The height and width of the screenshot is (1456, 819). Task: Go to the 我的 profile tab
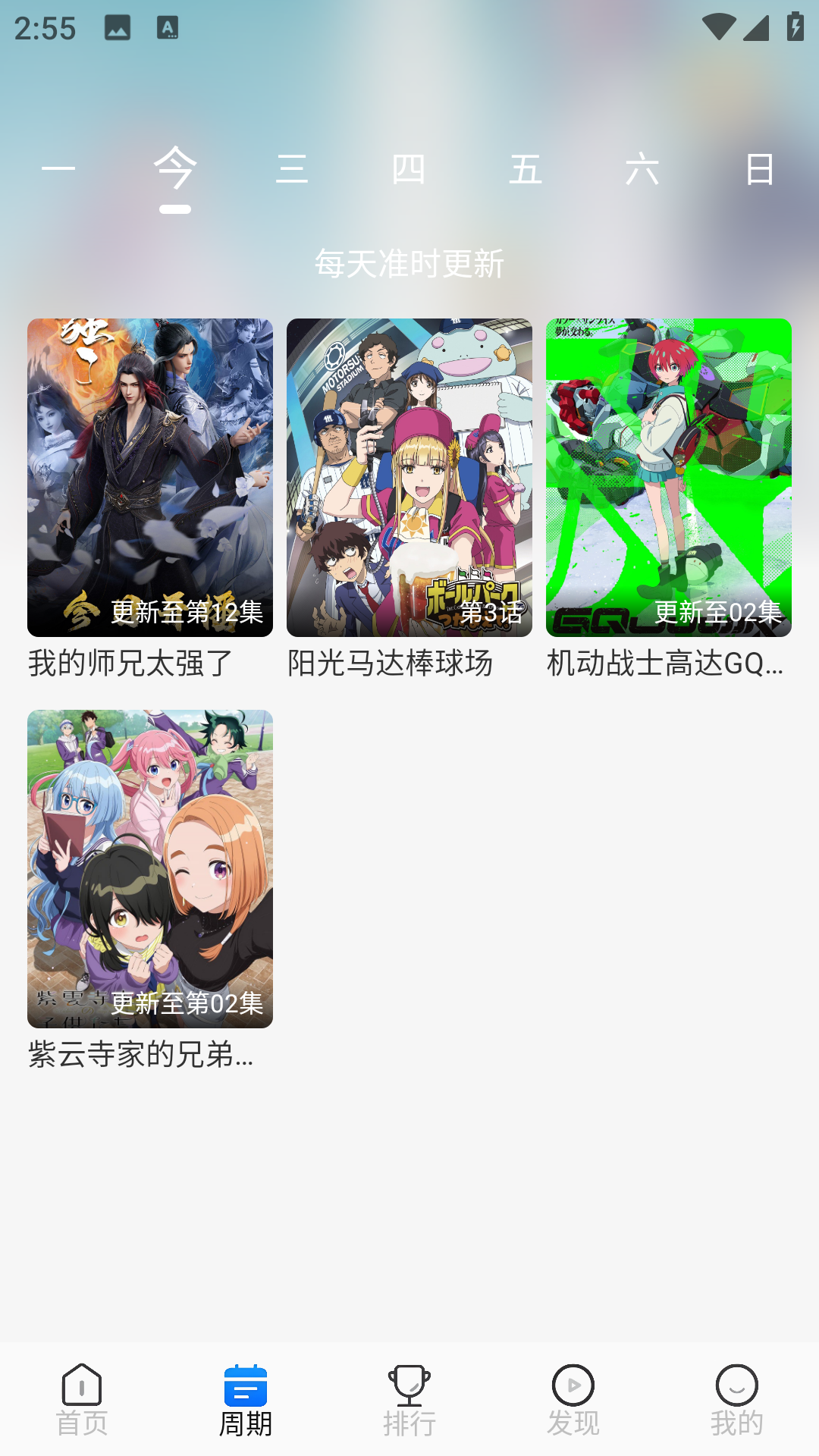coord(737,1400)
